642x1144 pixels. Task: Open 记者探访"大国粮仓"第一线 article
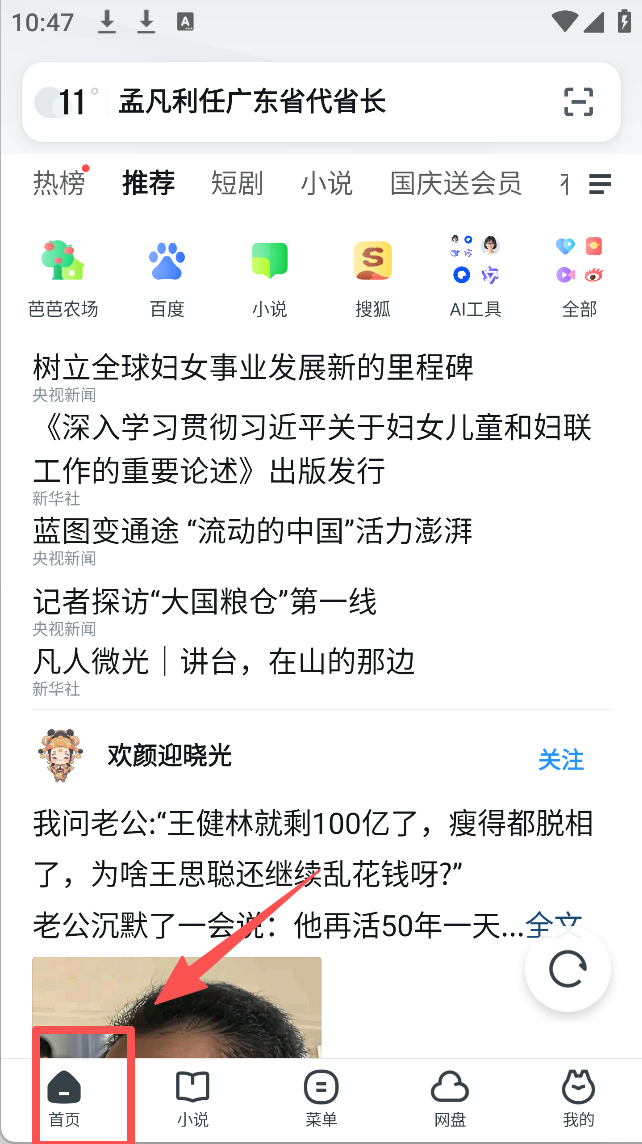pos(205,601)
